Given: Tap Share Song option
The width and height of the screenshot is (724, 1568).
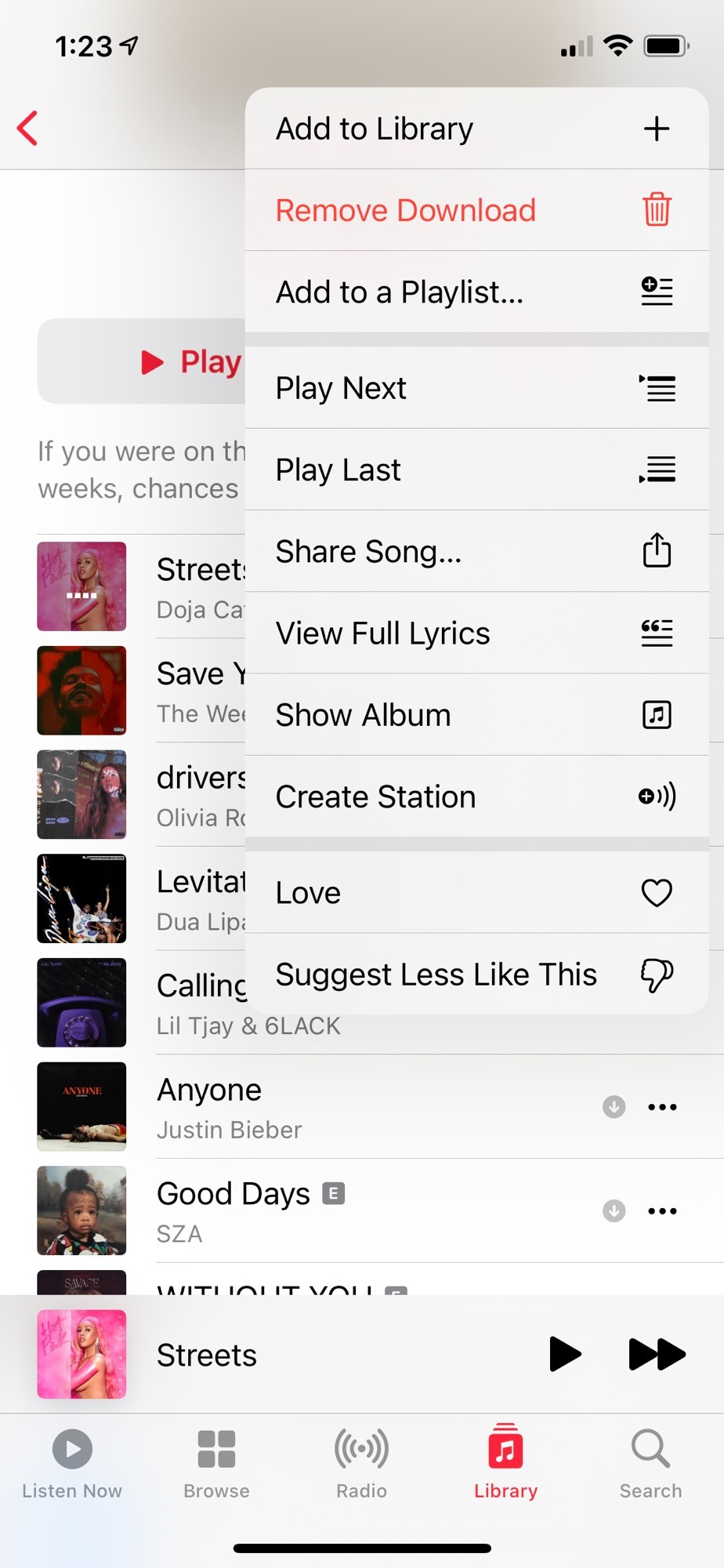Looking at the screenshot, I should 476,551.
